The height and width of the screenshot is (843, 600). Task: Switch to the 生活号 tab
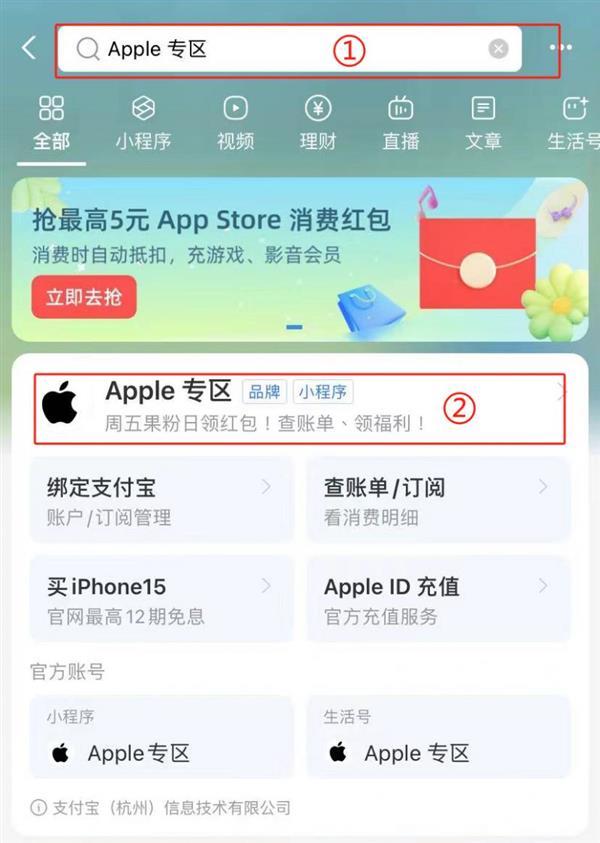573,123
